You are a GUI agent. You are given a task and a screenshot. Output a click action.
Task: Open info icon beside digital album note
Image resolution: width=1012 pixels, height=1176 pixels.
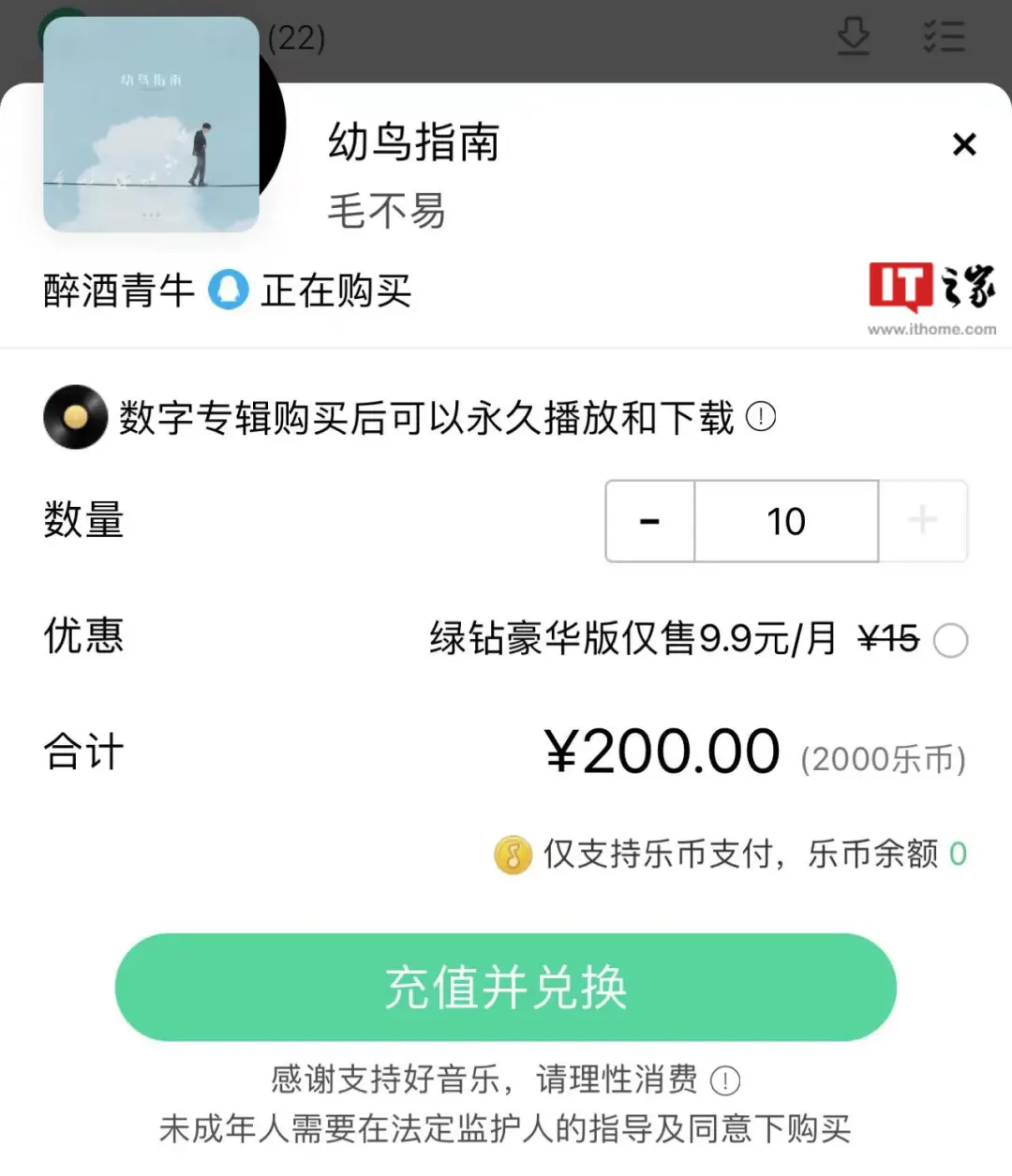tap(761, 417)
